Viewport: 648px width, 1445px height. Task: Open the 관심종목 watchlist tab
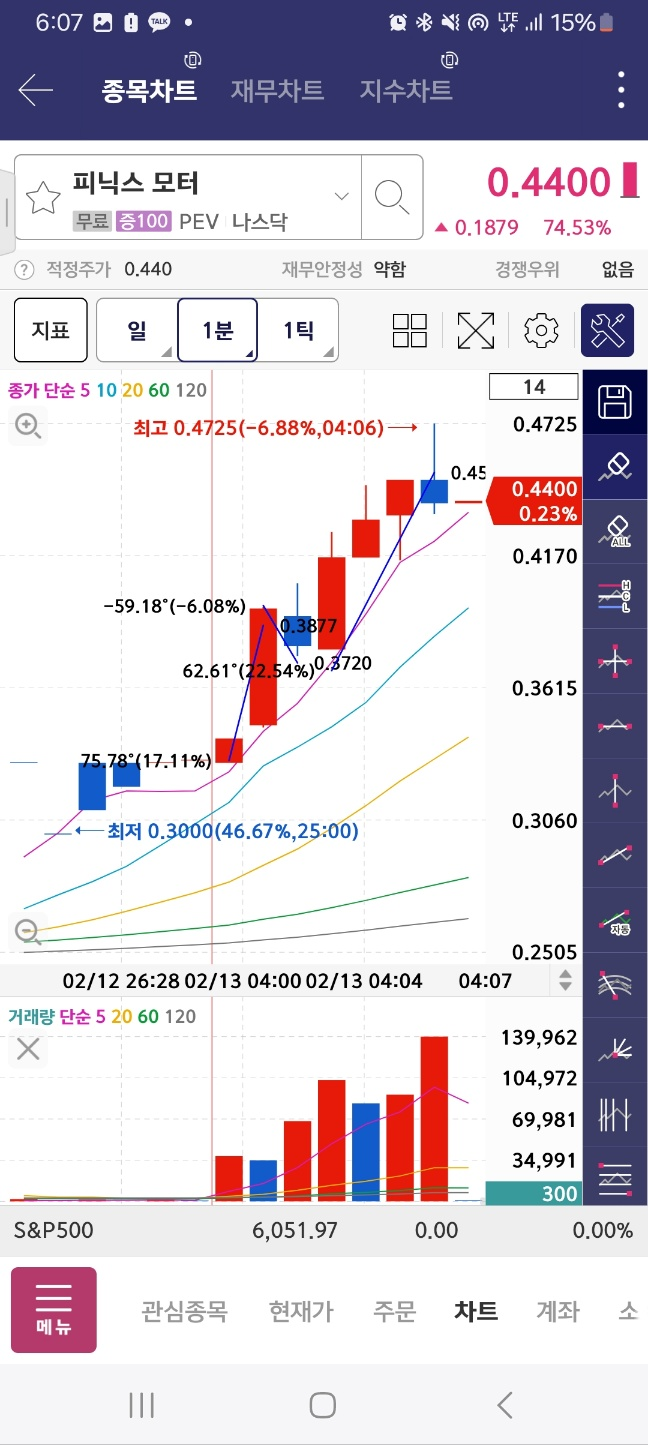pos(184,1311)
